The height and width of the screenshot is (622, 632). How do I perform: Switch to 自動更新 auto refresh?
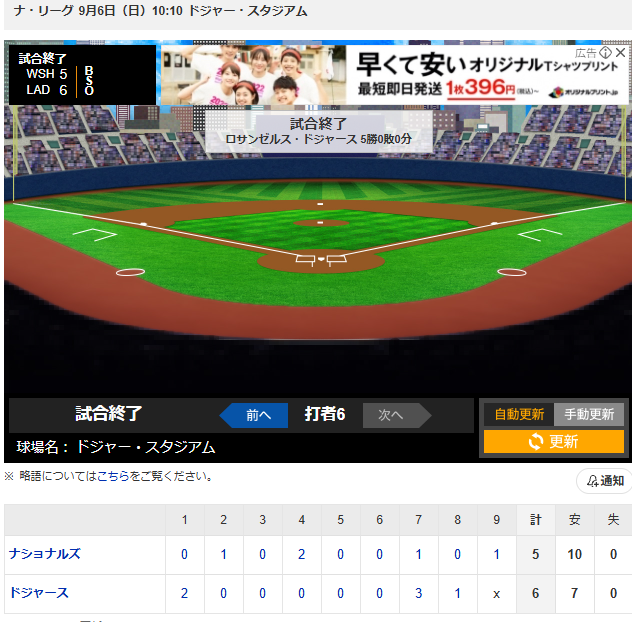pos(519,414)
